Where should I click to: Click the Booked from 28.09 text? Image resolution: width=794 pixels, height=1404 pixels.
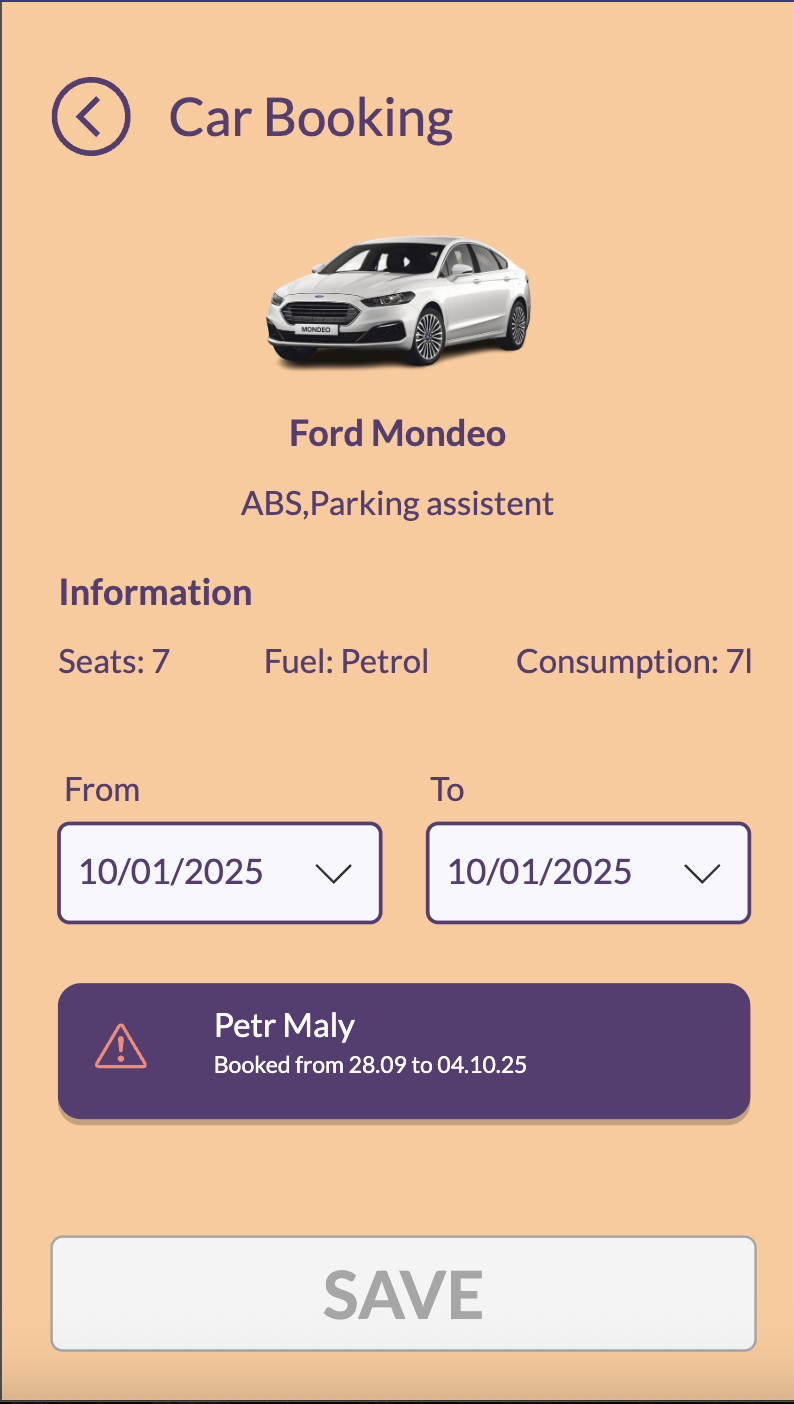pos(370,1065)
